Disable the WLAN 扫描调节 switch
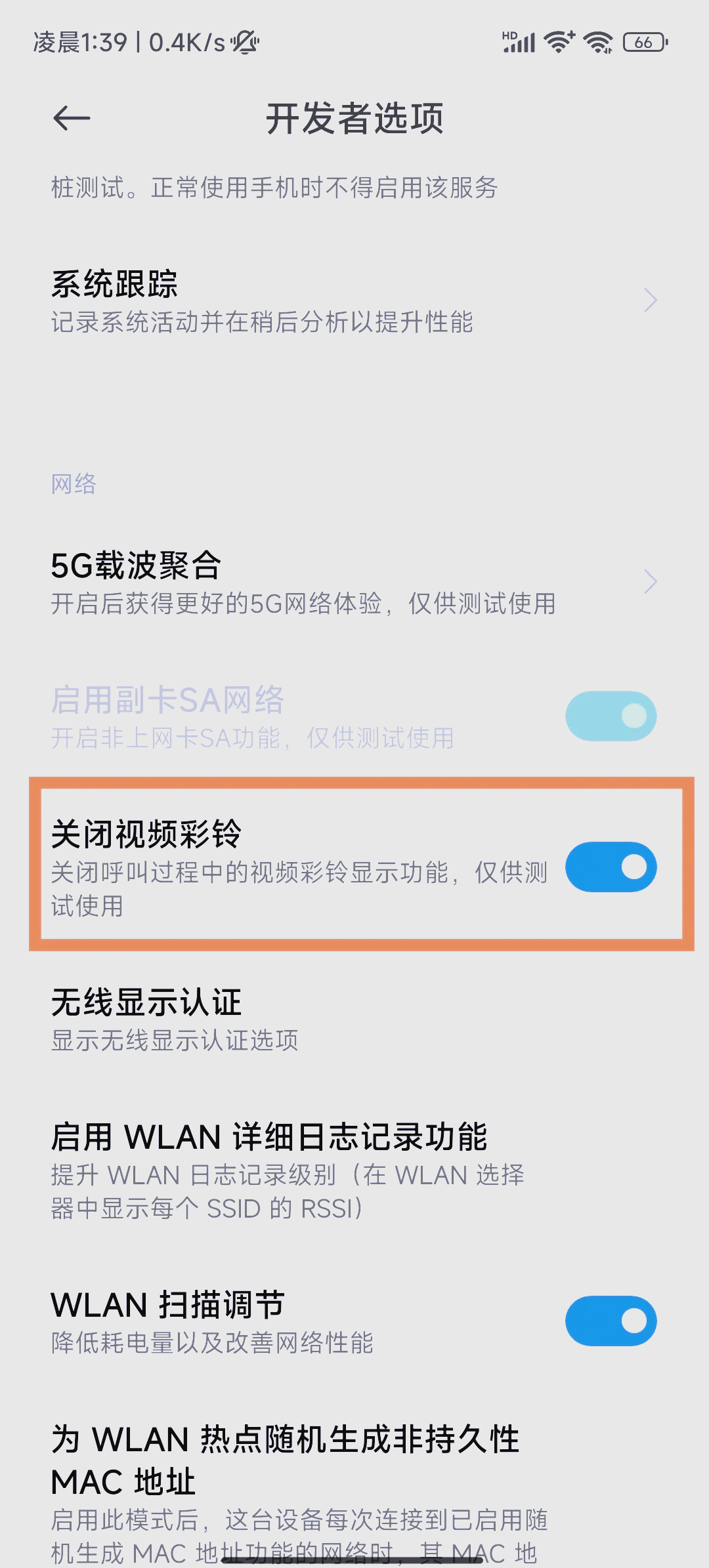The width and height of the screenshot is (709, 1568). point(611,1321)
